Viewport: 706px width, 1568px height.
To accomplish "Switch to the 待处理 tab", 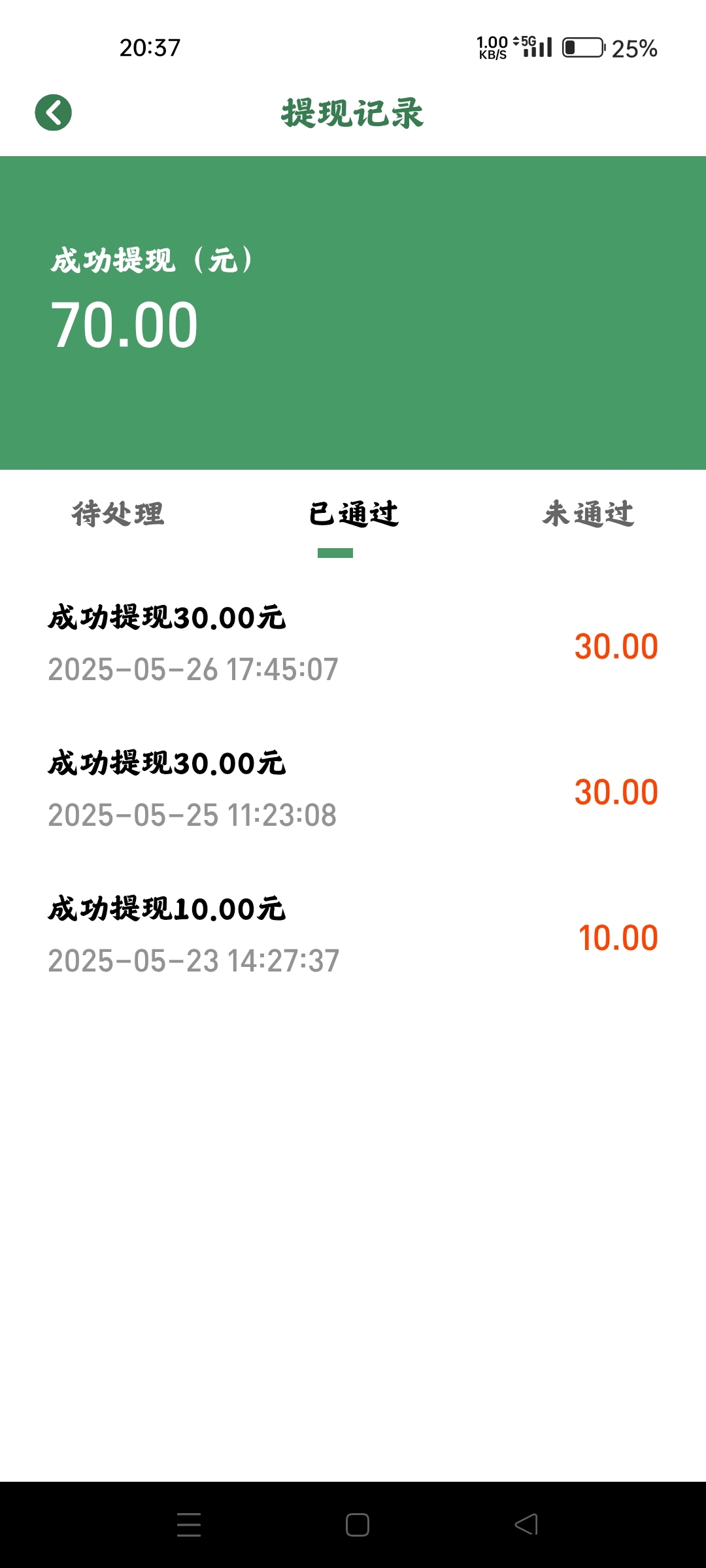I will pyautogui.click(x=118, y=514).
